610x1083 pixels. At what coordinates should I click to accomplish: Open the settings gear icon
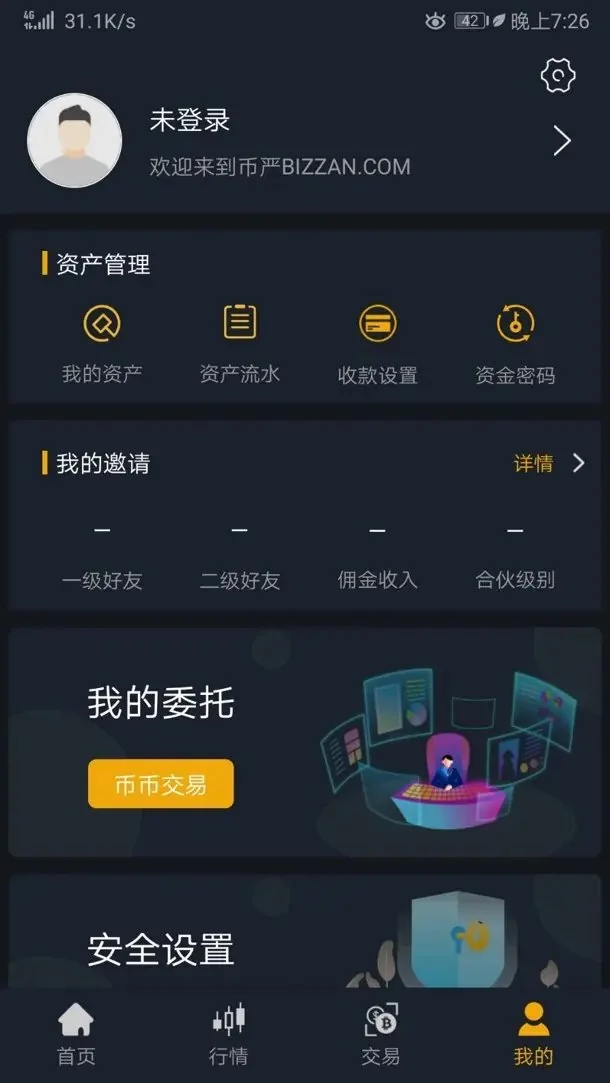tap(558, 76)
